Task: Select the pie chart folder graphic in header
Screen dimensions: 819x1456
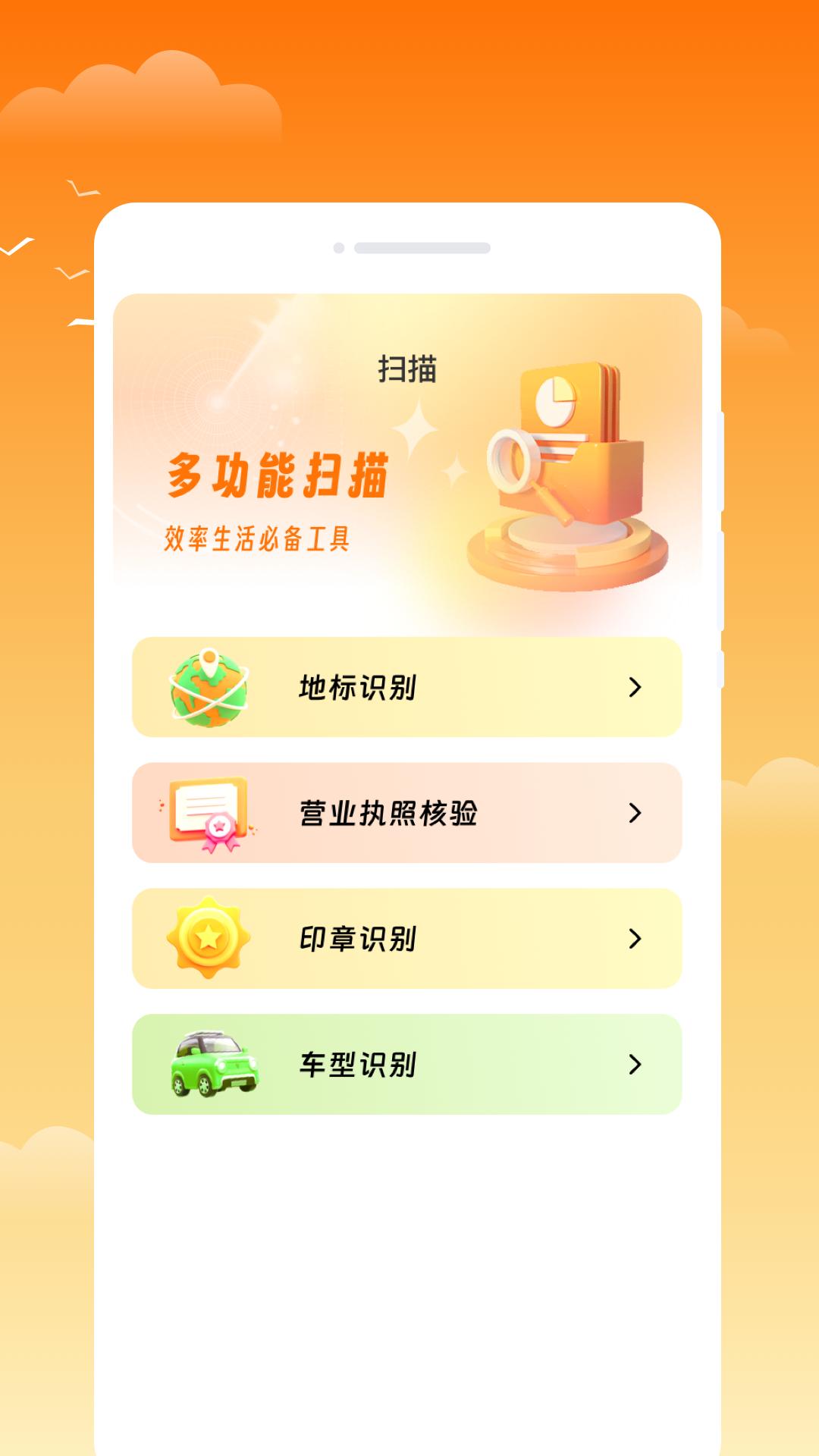Action: click(x=557, y=398)
